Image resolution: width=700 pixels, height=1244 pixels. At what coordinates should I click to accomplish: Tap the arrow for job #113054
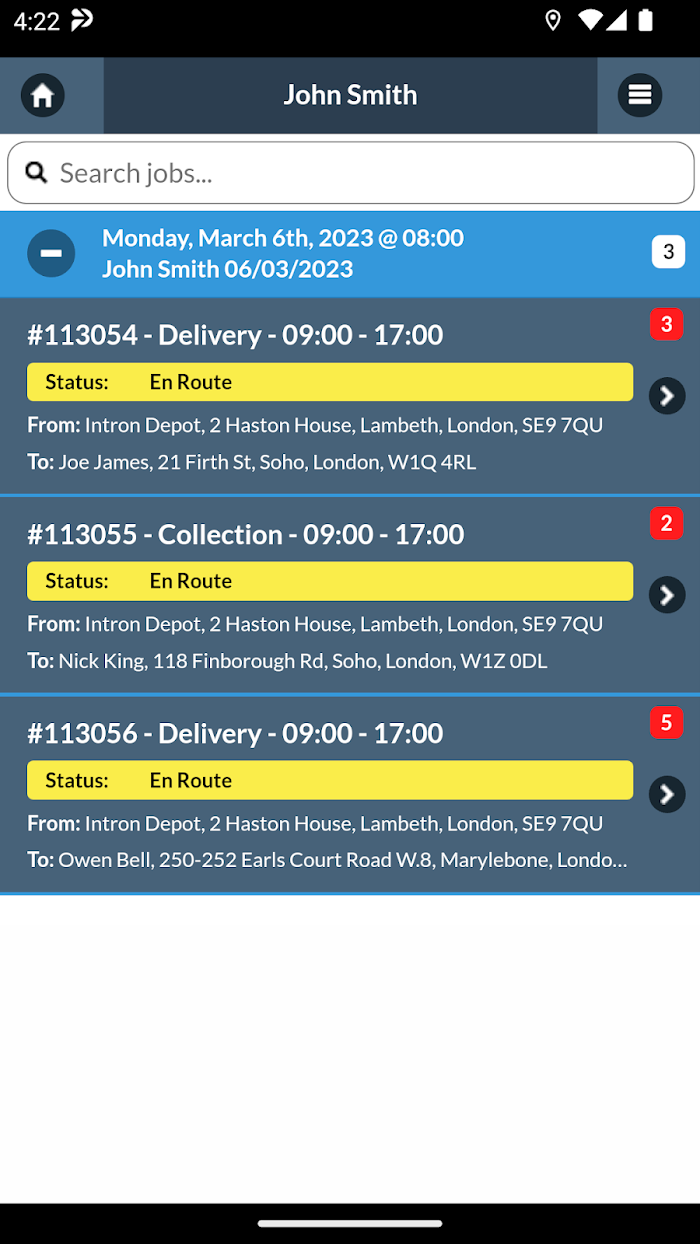point(667,396)
